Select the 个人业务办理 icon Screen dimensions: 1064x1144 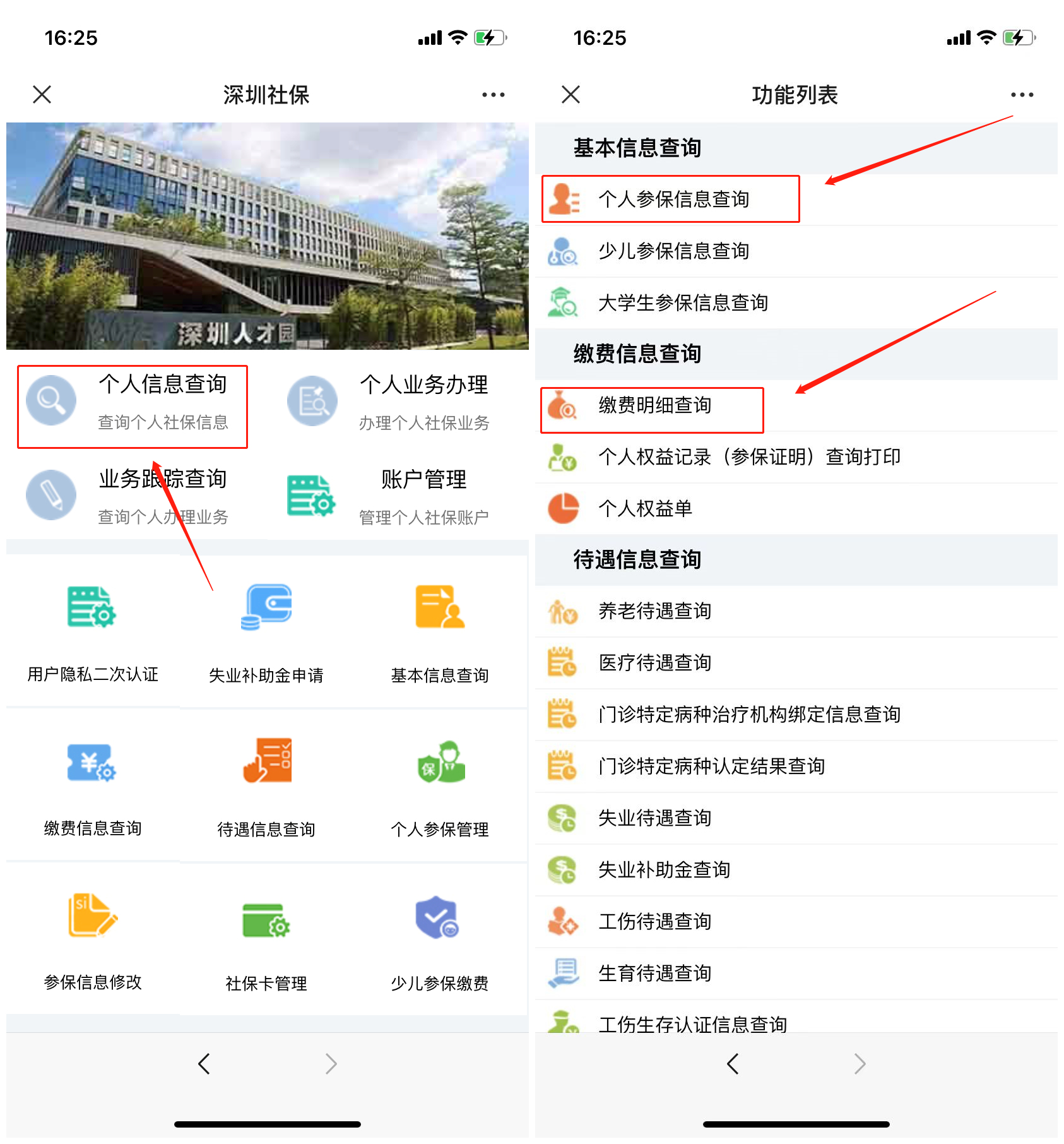[x=312, y=400]
